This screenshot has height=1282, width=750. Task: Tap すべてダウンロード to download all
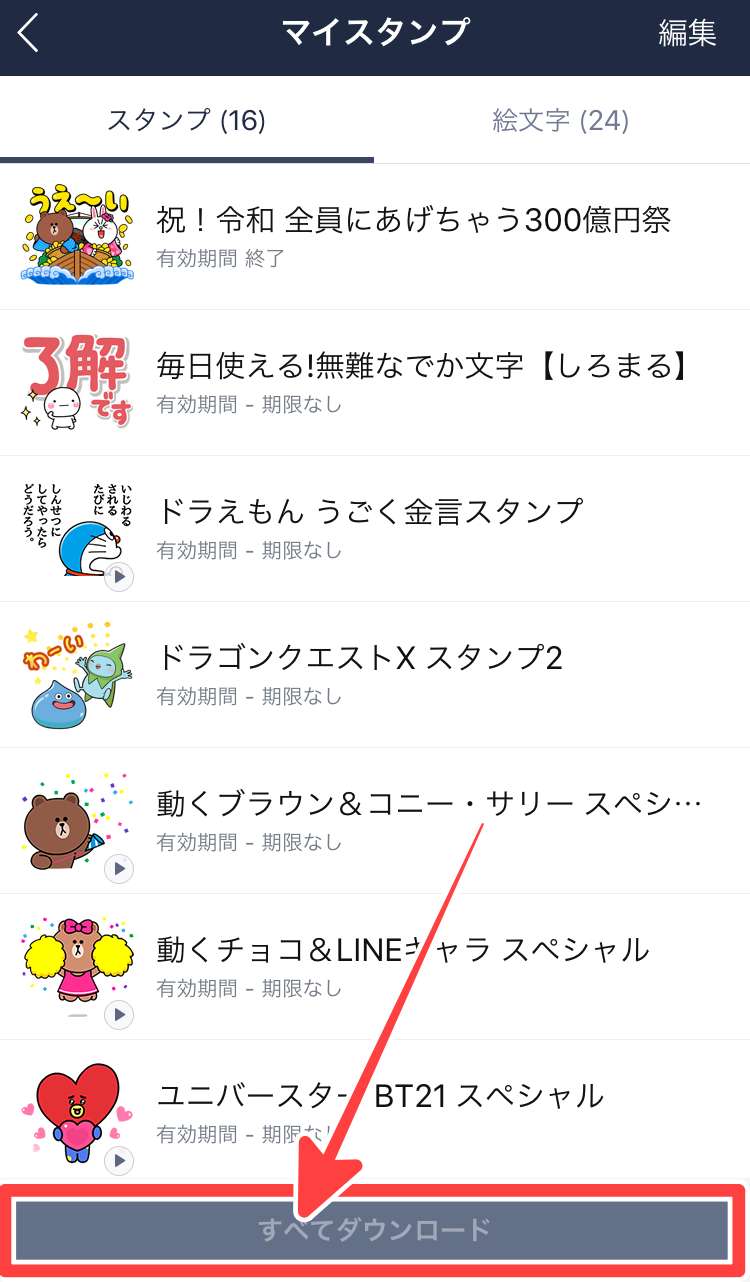coord(373,1230)
